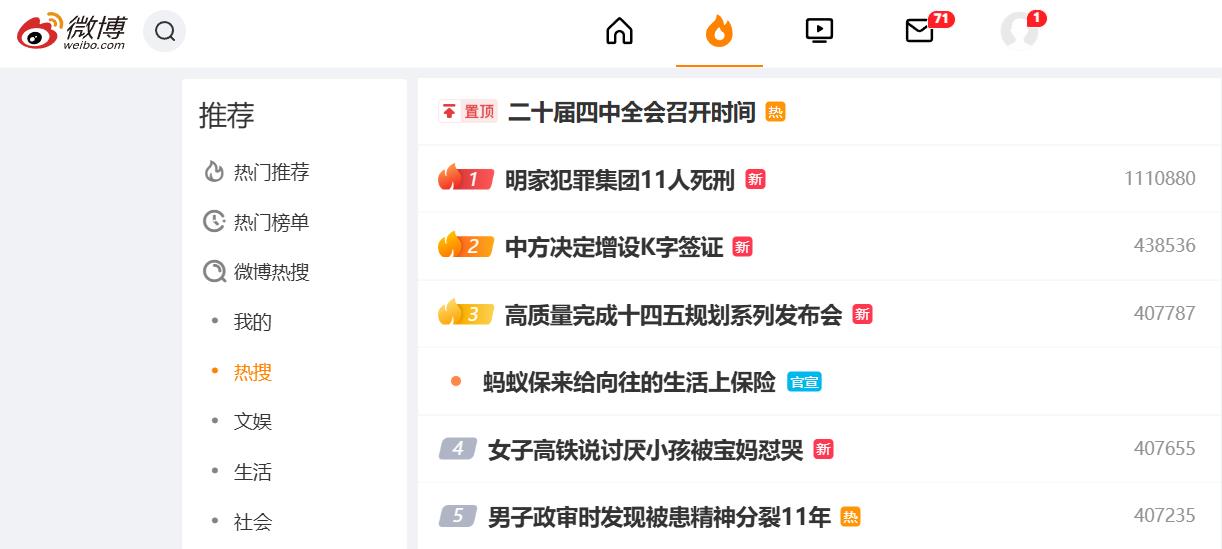Tap the promoted topic 蚂蚁保来给向往的生活上保险
This screenshot has height=549, width=1222.
tap(629, 382)
